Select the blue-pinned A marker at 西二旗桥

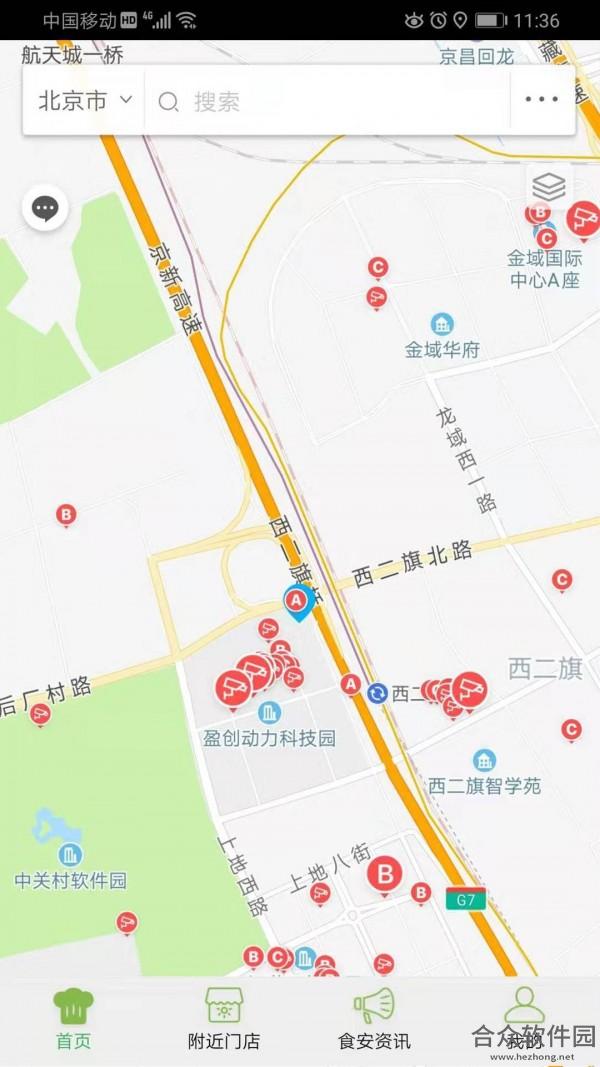[297, 602]
